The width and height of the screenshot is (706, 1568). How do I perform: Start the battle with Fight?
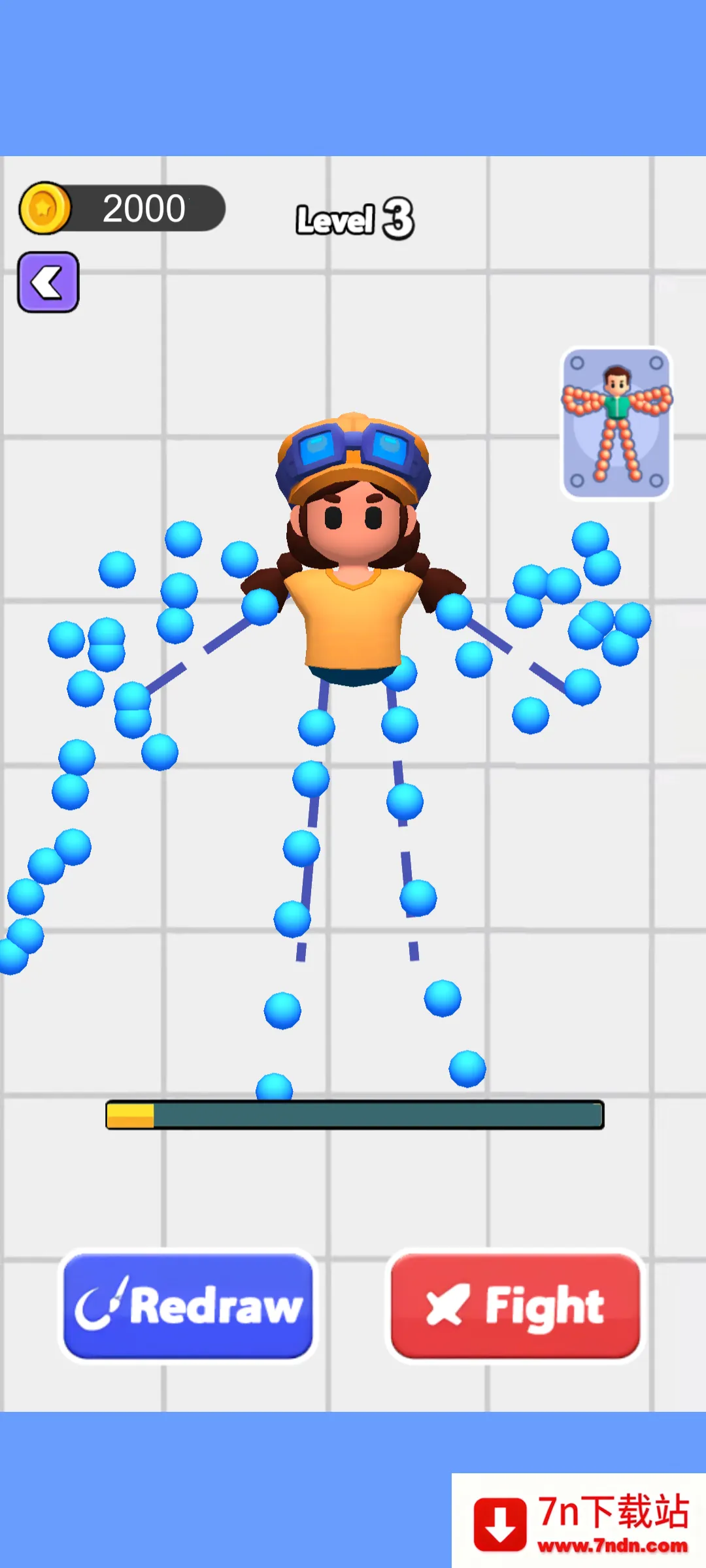point(515,1306)
